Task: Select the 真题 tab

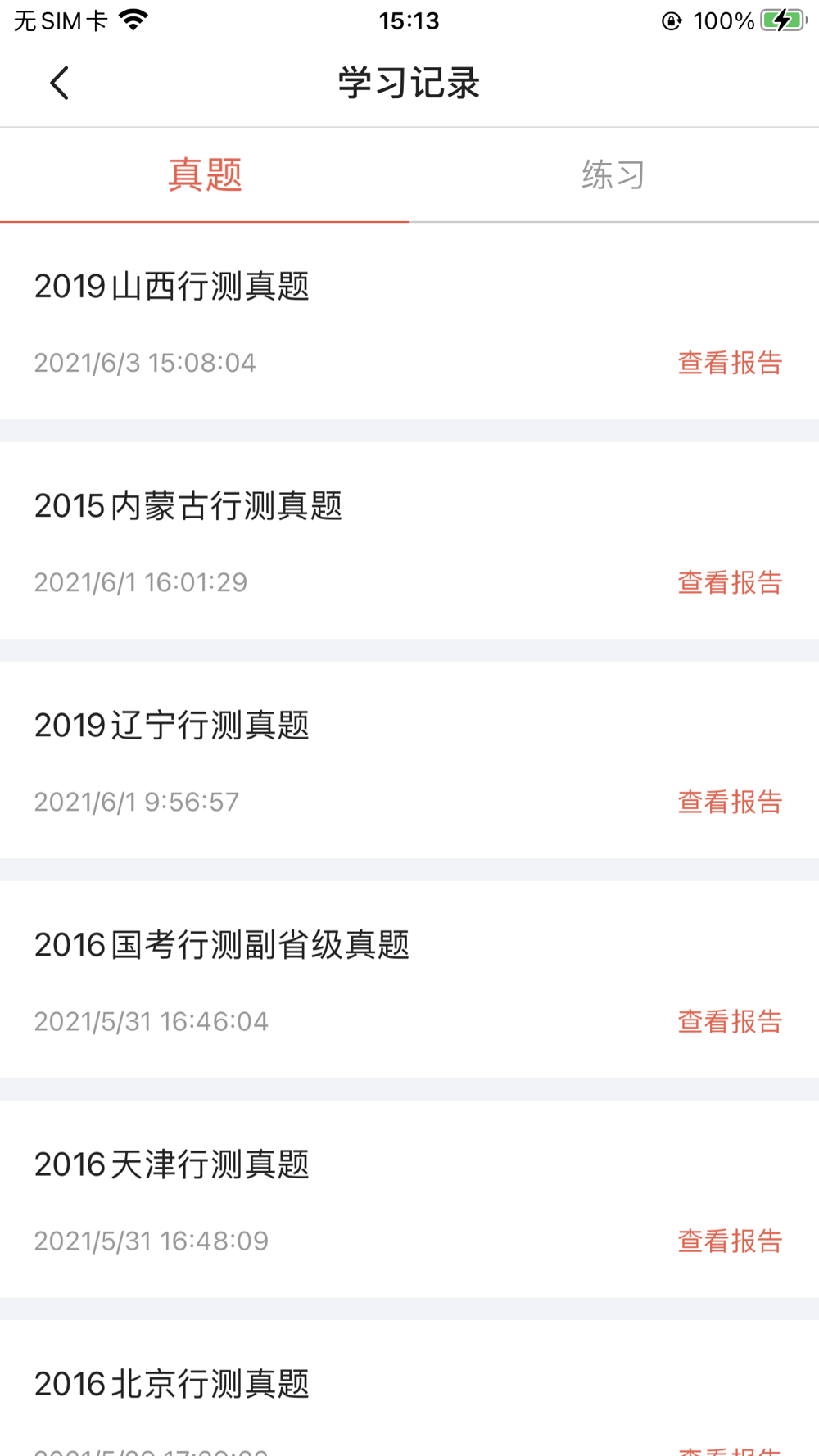Action: [205, 174]
